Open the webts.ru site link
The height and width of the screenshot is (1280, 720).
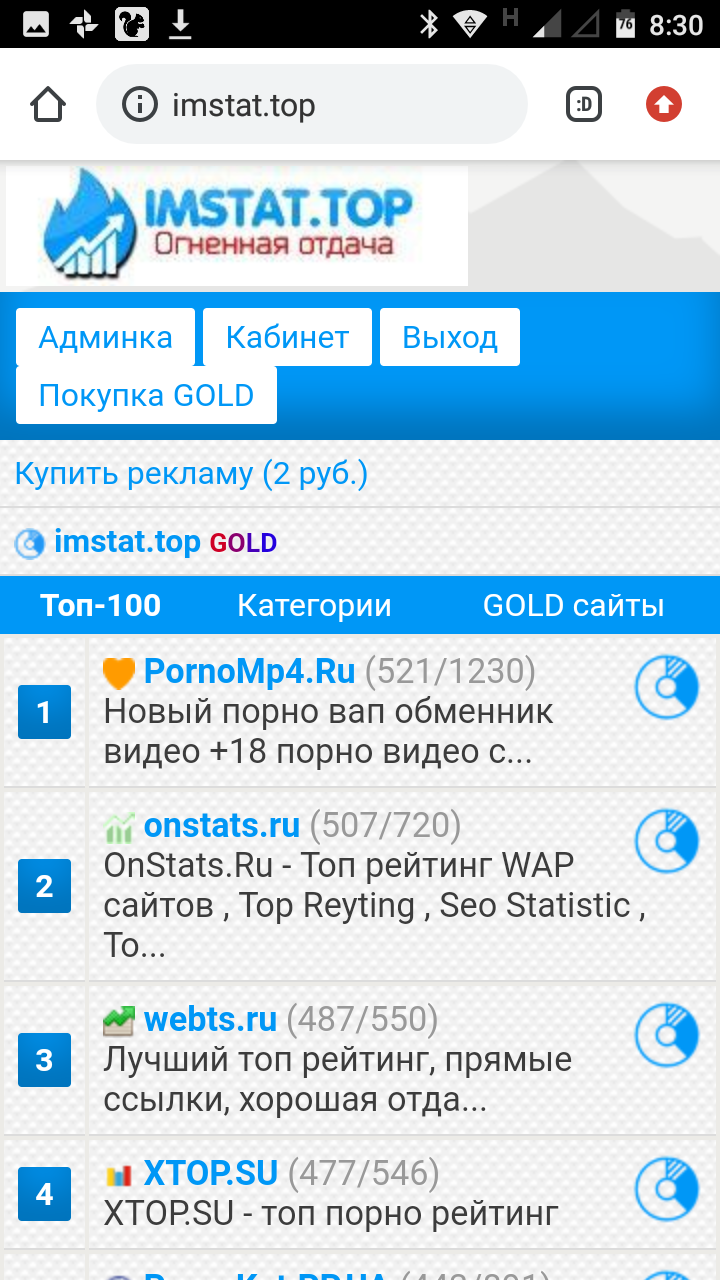click(x=210, y=1020)
